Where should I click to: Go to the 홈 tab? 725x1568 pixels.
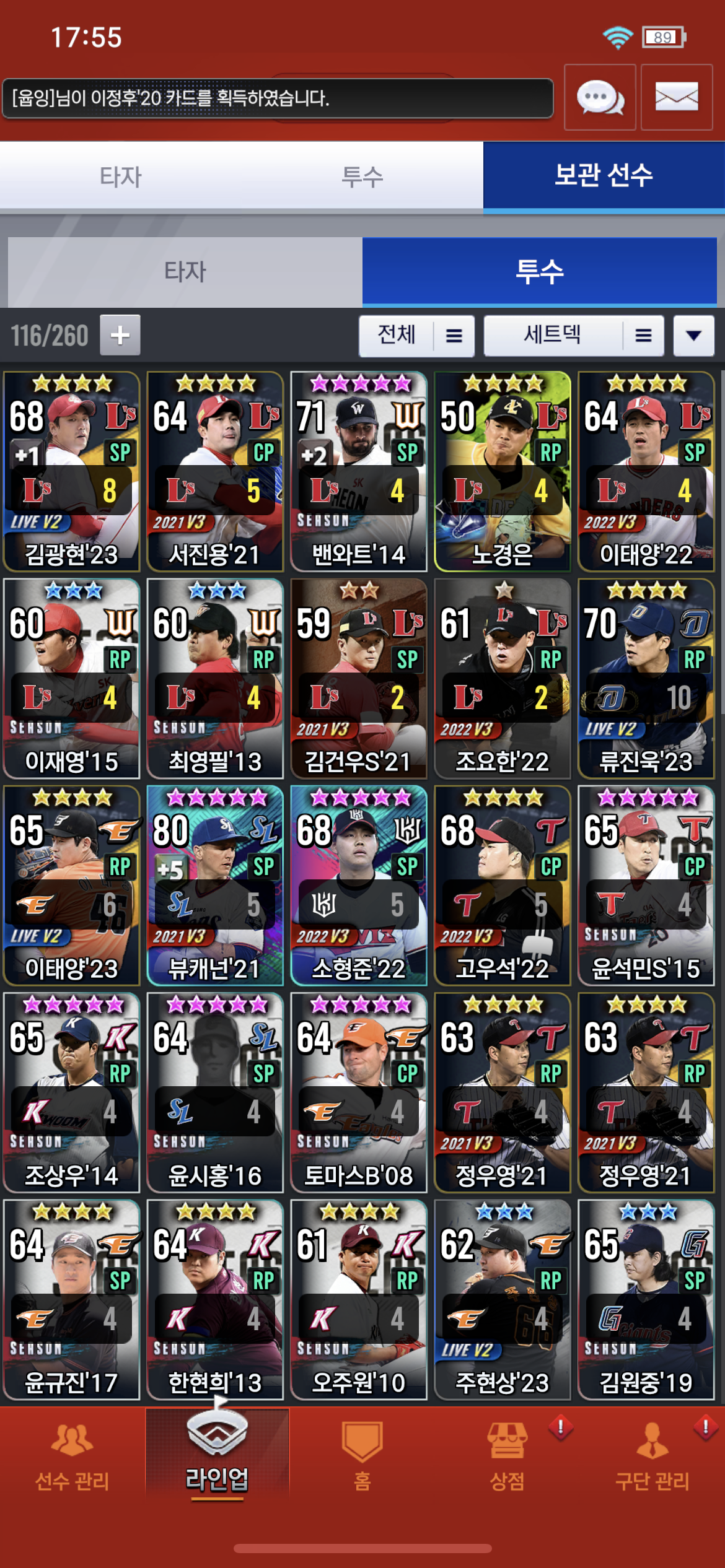(x=362, y=1455)
